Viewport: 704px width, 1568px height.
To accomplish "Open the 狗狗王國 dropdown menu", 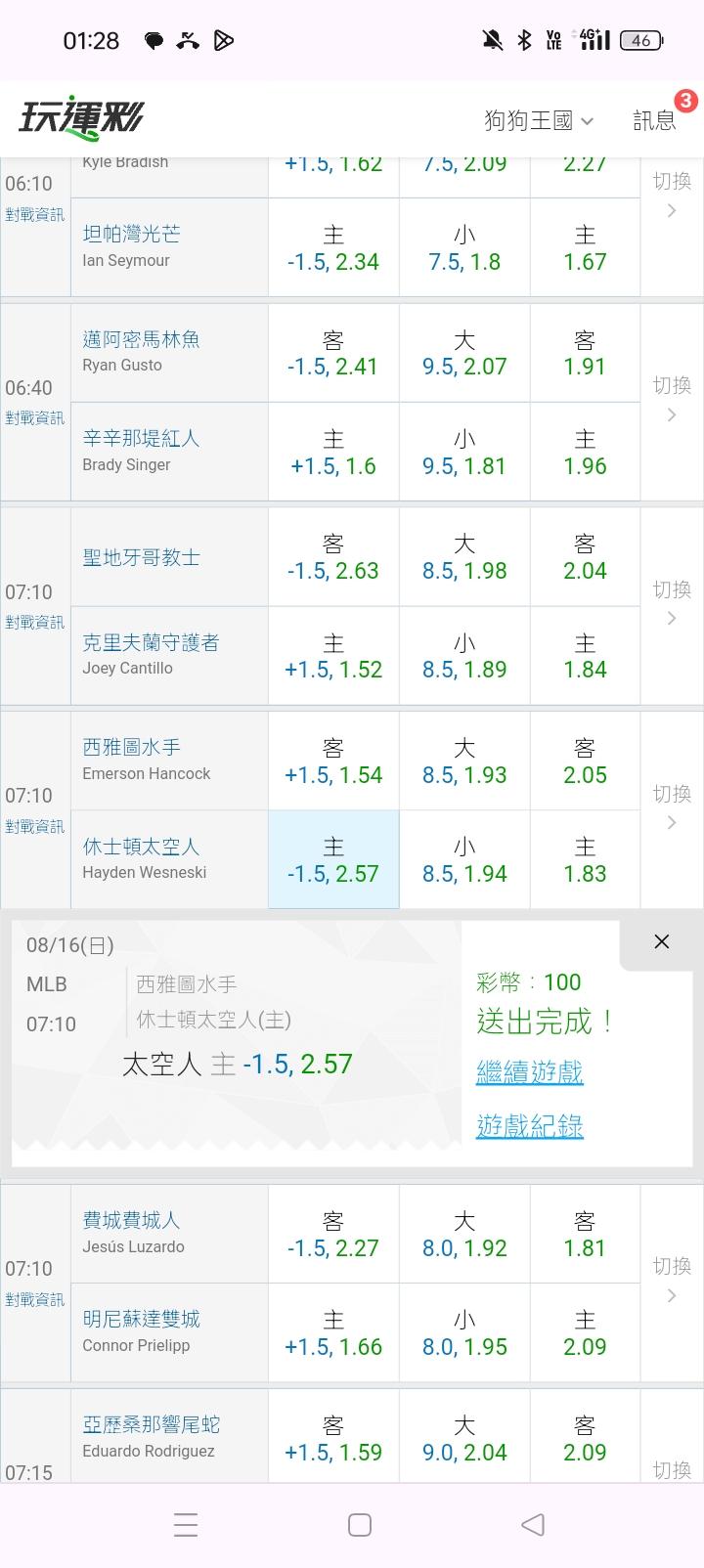I will coord(539,120).
